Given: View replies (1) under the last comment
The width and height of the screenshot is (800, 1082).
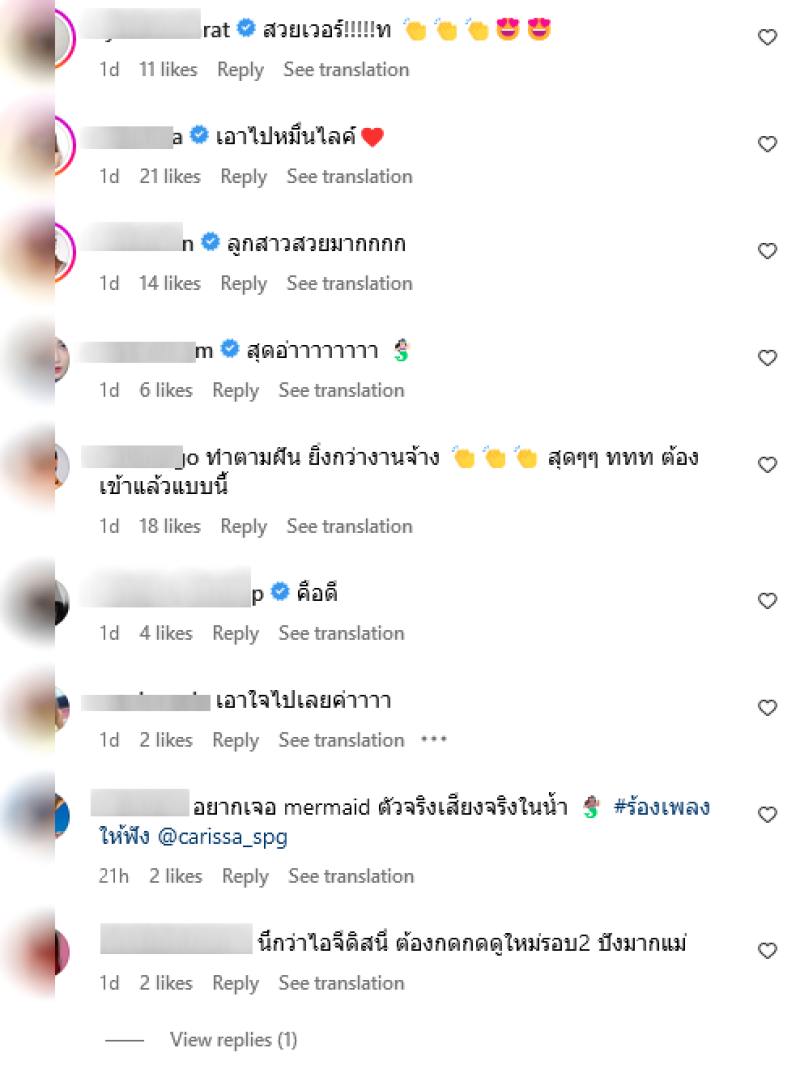Looking at the screenshot, I should [x=233, y=1040].
